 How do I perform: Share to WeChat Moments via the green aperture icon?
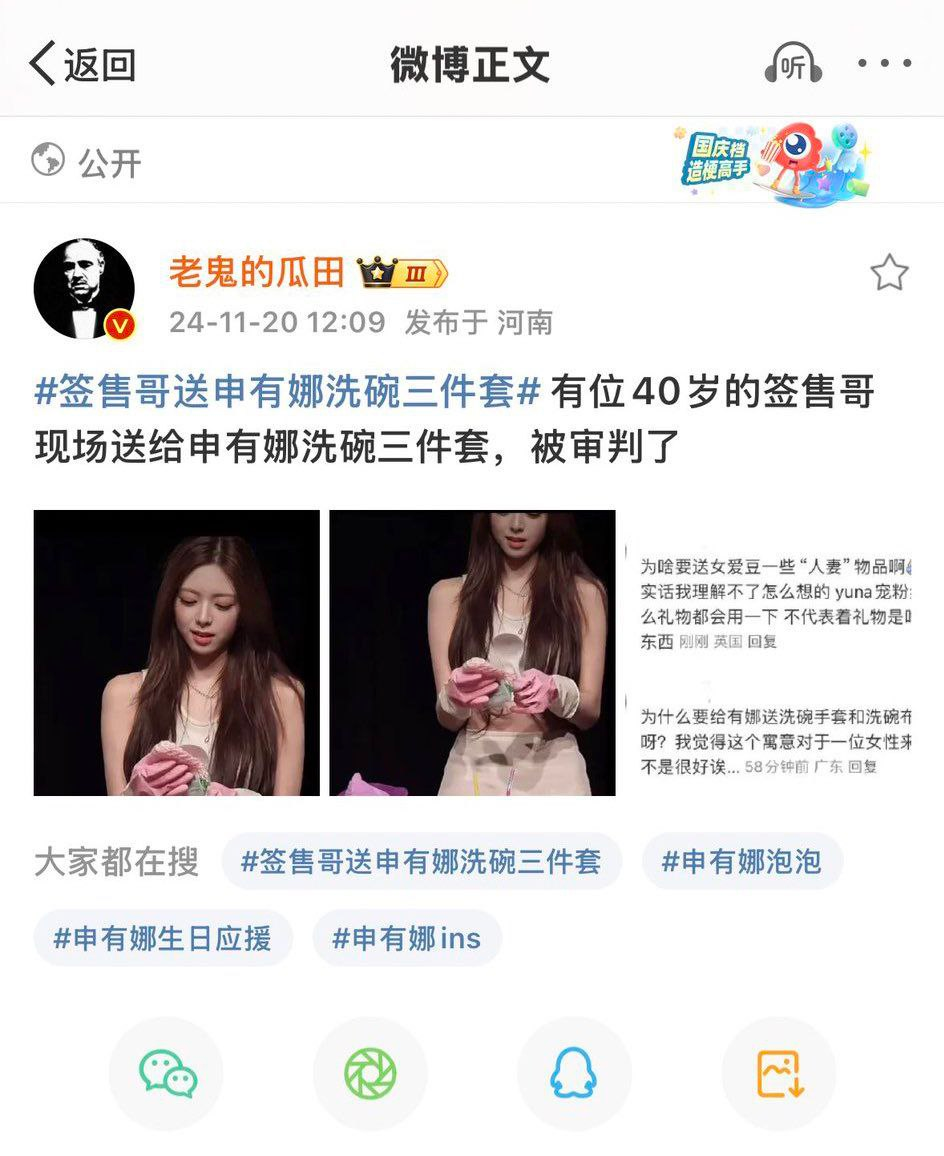point(370,1074)
